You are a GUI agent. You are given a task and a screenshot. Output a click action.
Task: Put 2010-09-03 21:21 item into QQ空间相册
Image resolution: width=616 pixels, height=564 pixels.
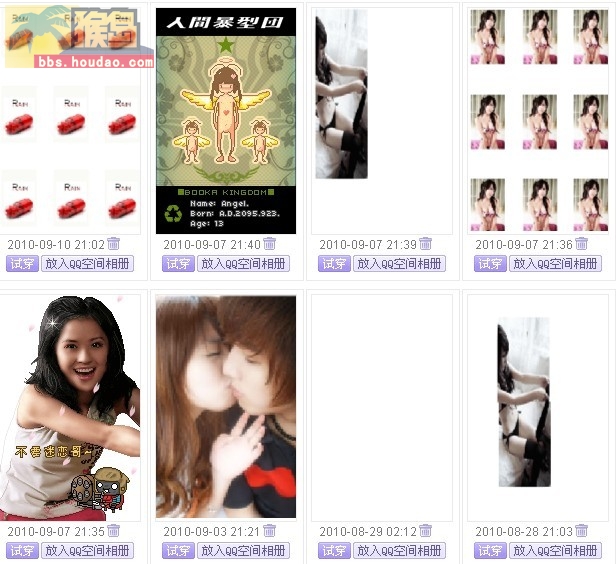coord(243,551)
